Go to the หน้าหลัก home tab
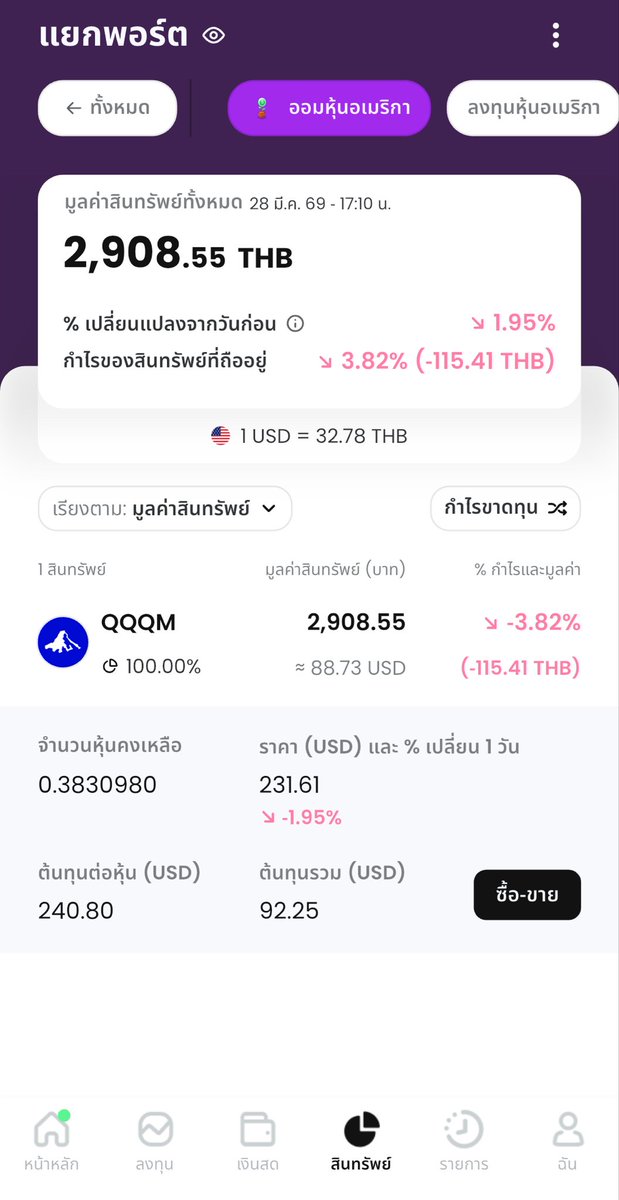The height and width of the screenshot is (1200, 619). [x=51, y=1140]
